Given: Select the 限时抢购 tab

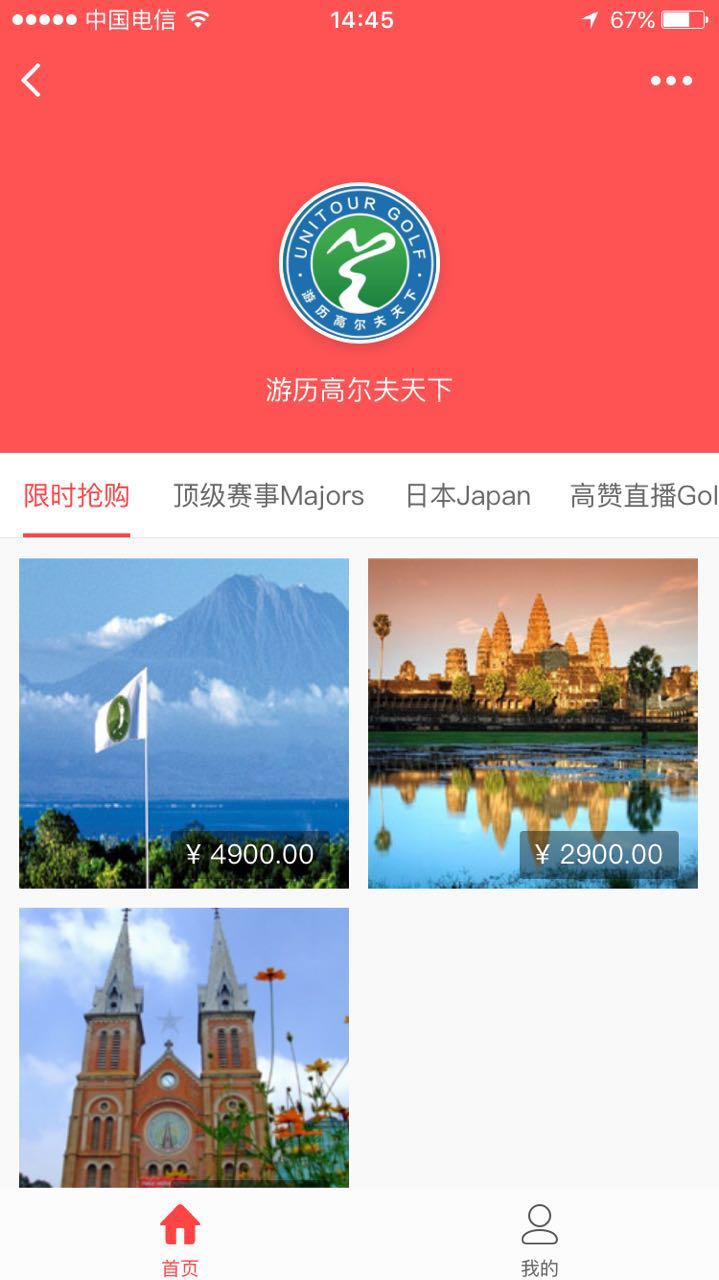Looking at the screenshot, I should (77, 496).
